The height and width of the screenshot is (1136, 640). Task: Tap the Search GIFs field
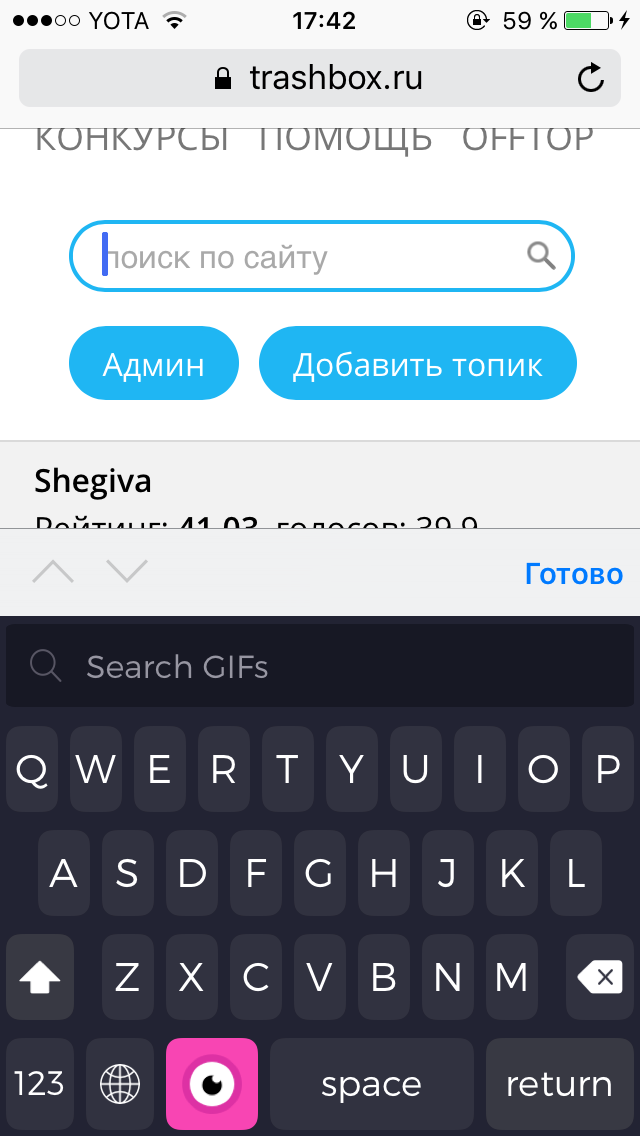tap(320, 666)
